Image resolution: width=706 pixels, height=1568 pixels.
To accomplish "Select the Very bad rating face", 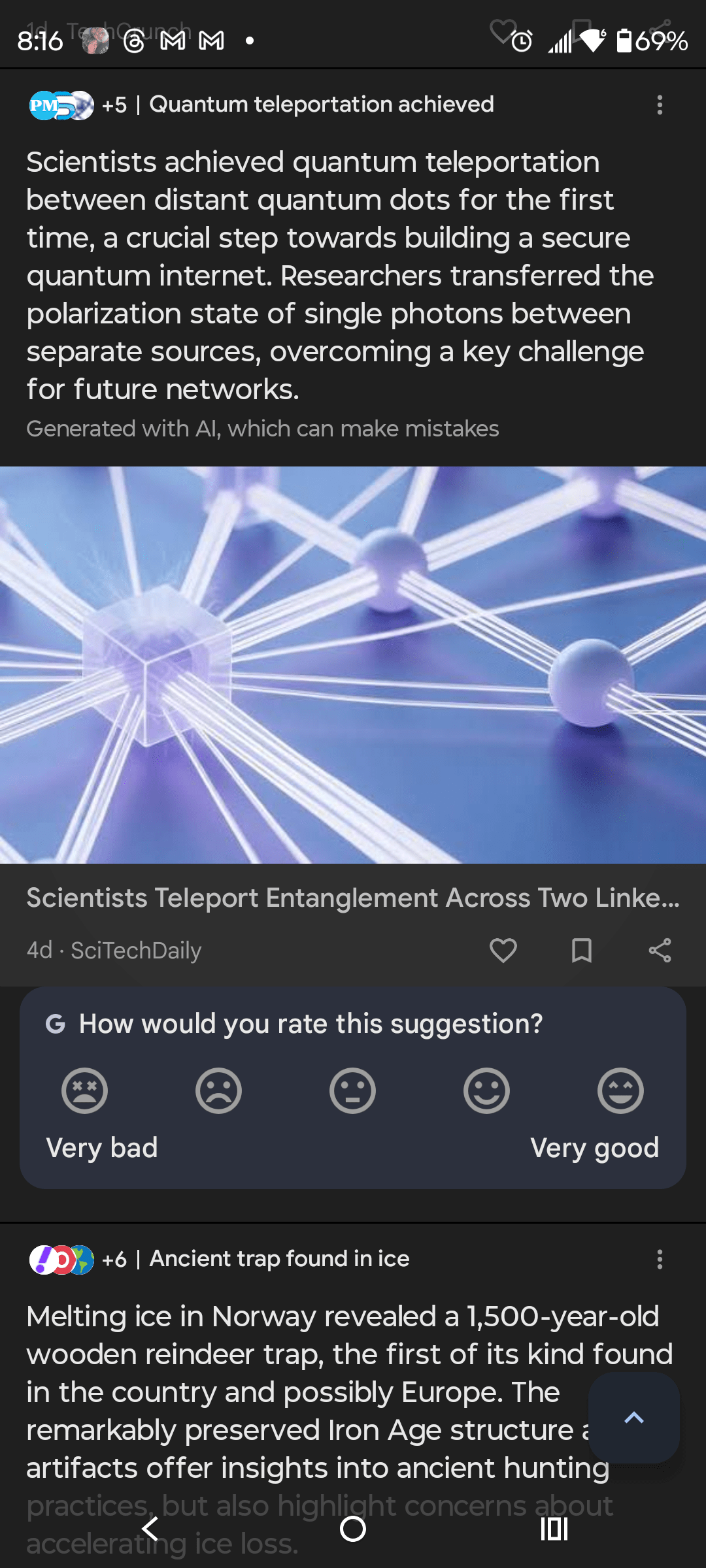I will point(86,1090).
